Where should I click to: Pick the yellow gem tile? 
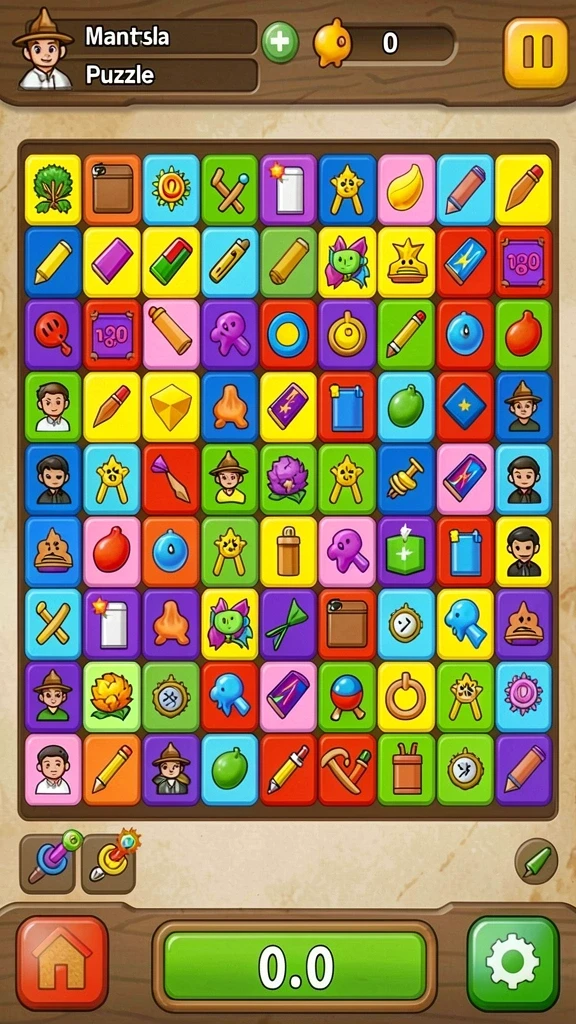click(170, 408)
